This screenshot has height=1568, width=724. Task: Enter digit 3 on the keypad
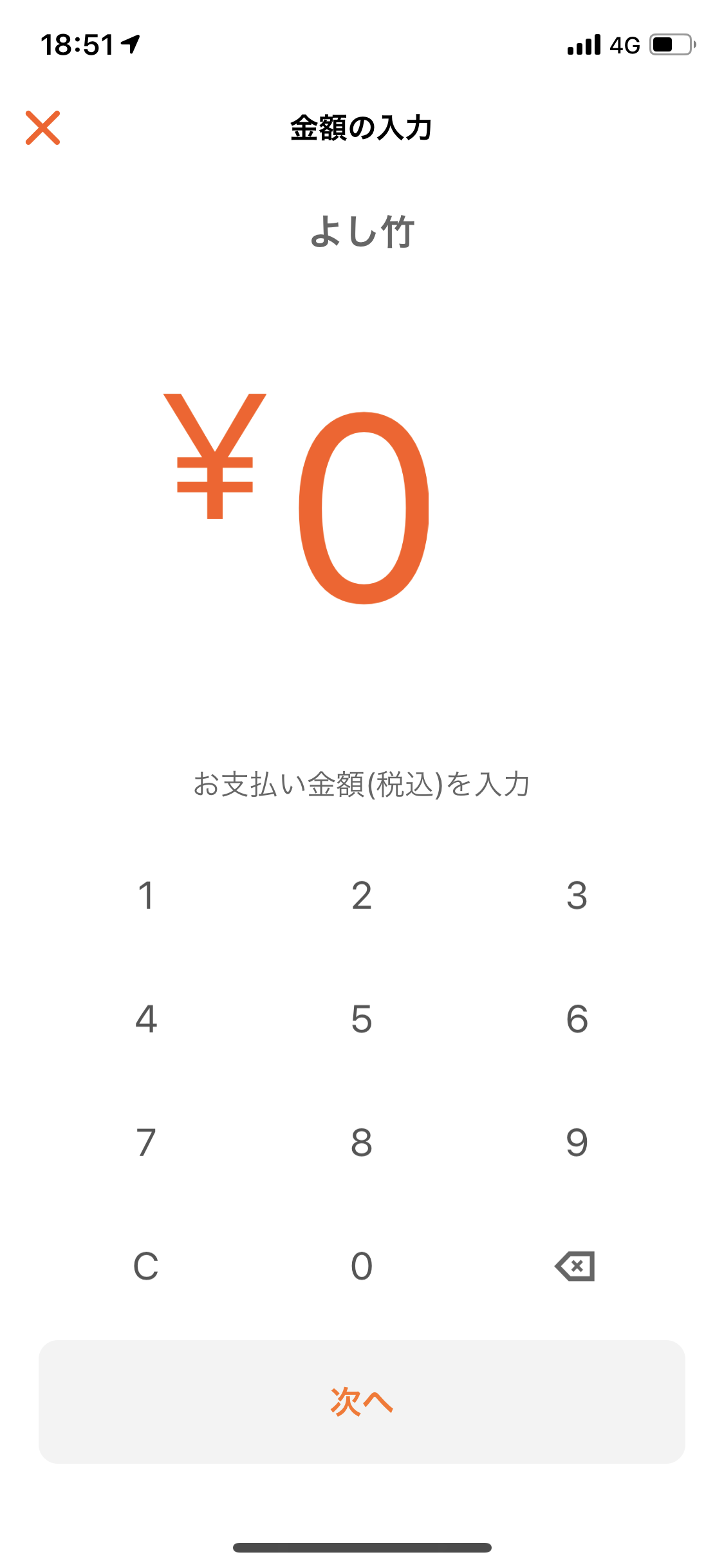[x=577, y=895]
